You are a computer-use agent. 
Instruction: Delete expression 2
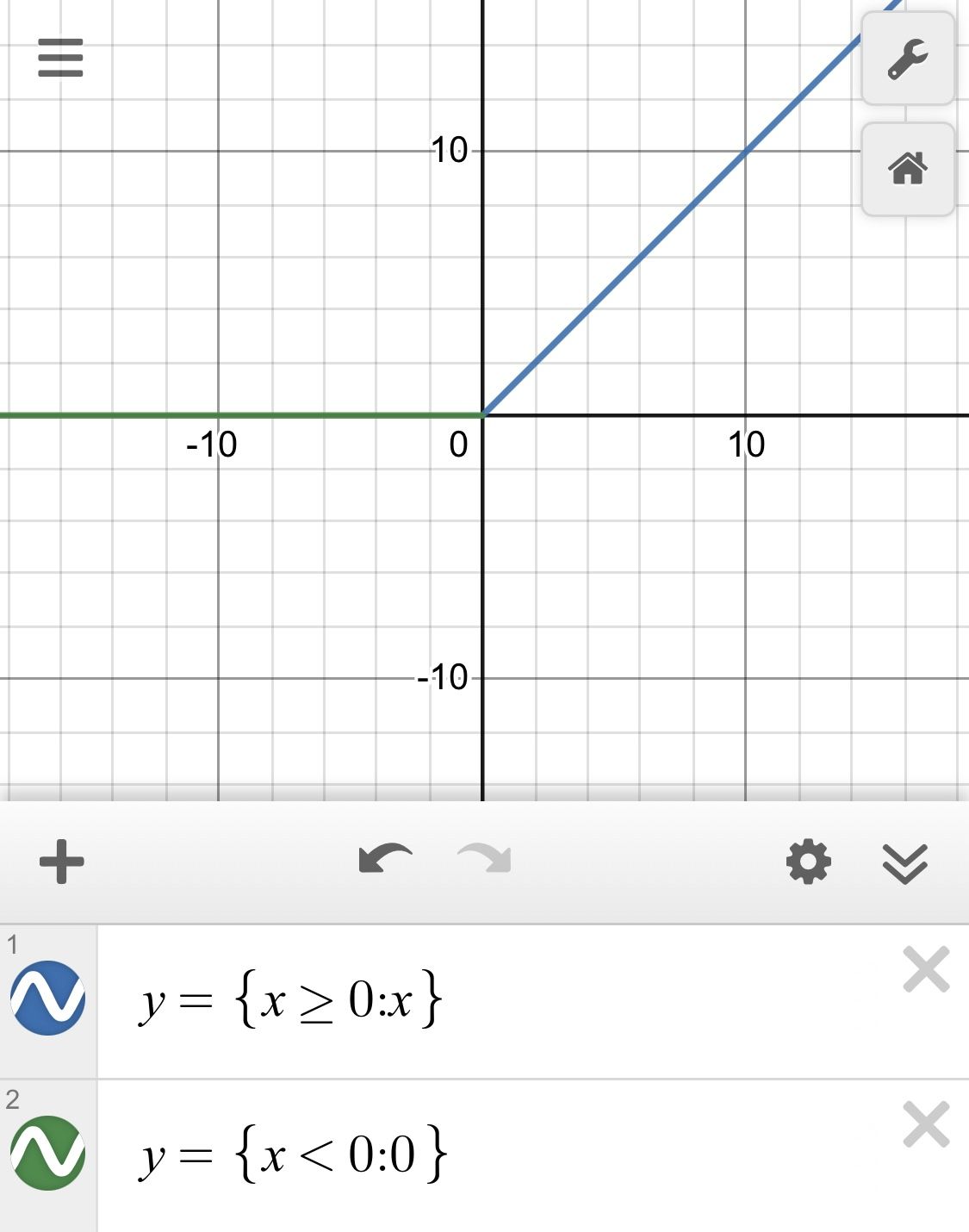pyautogui.click(x=926, y=1124)
